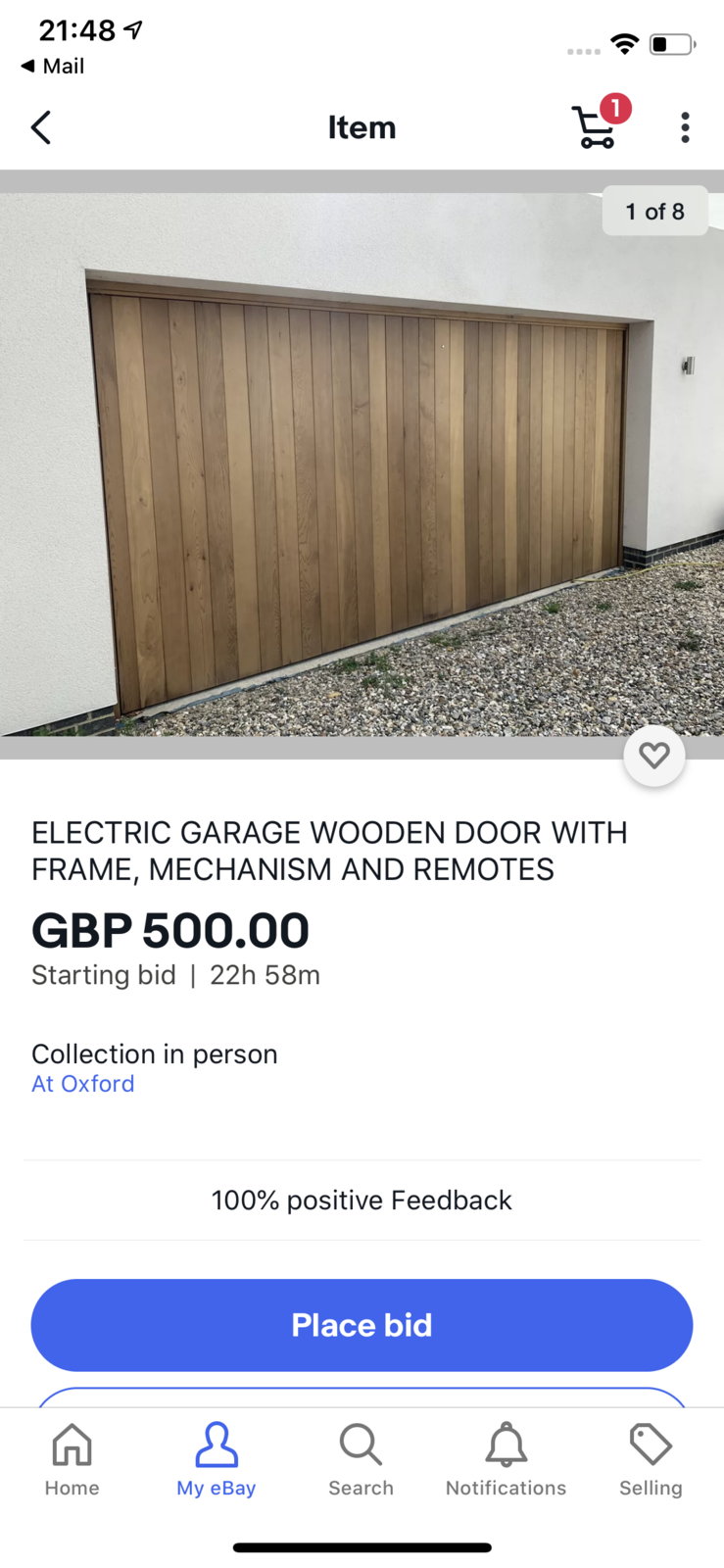
Task: Open seller feedback details
Action: (x=362, y=1200)
